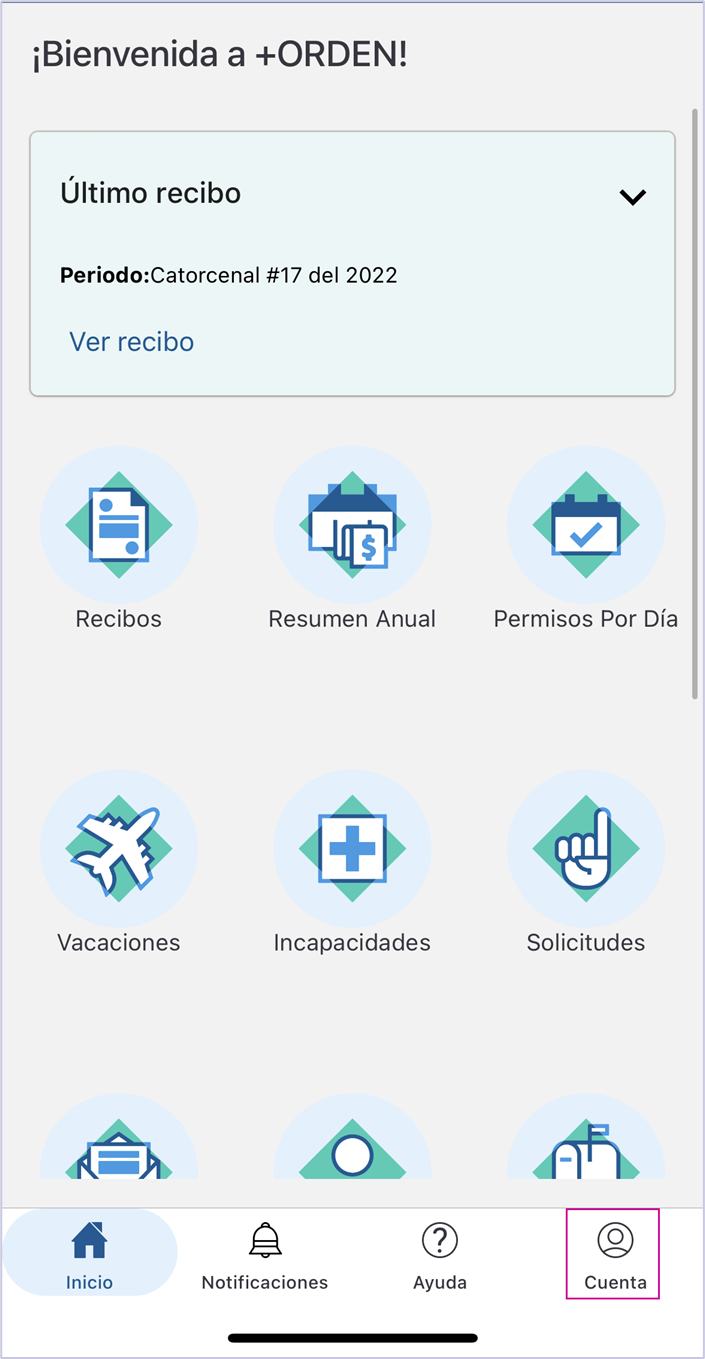The width and height of the screenshot is (705, 1359).
Task: Go to Vacaciones
Action: pyautogui.click(x=119, y=864)
